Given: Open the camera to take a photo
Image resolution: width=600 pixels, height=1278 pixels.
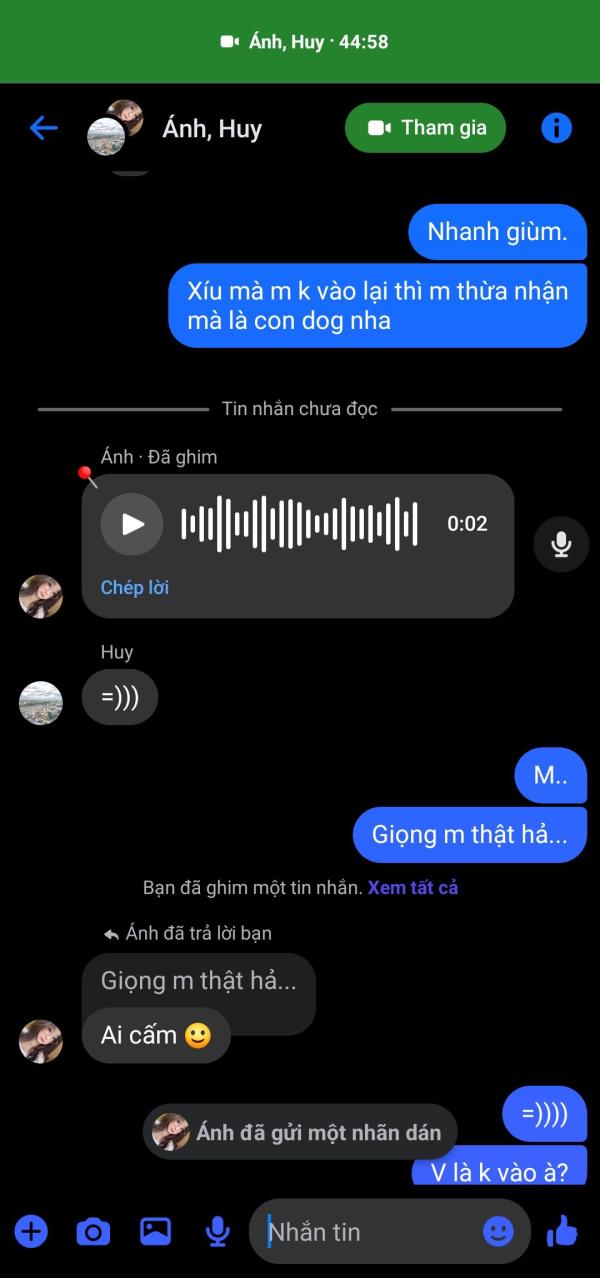Looking at the screenshot, I should [93, 1231].
